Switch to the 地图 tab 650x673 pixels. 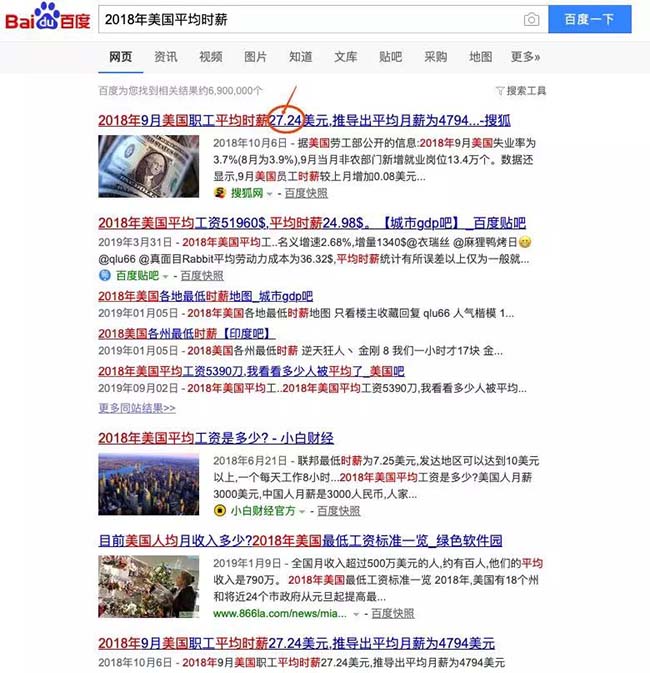pyautogui.click(x=481, y=57)
